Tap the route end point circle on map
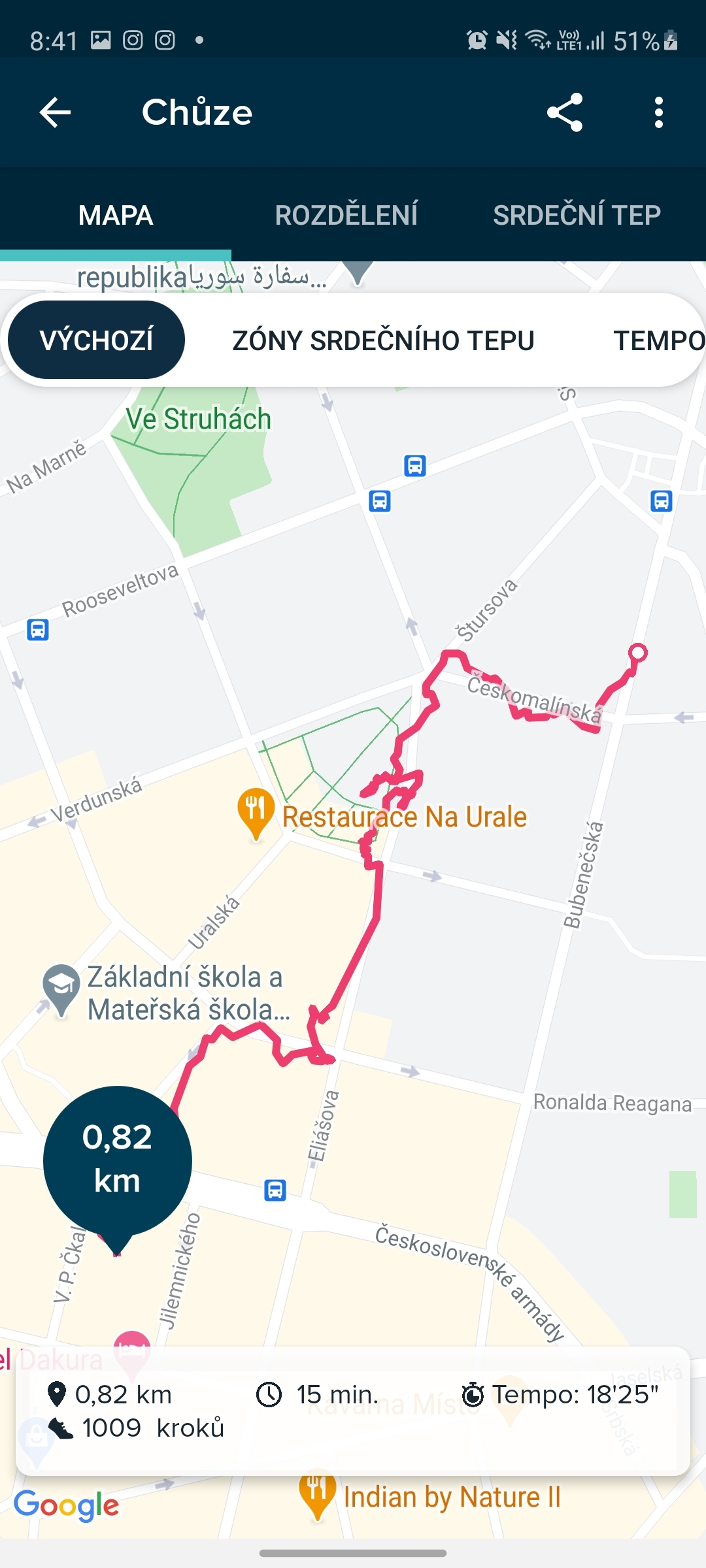Image resolution: width=706 pixels, height=1568 pixels. click(x=637, y=653)
